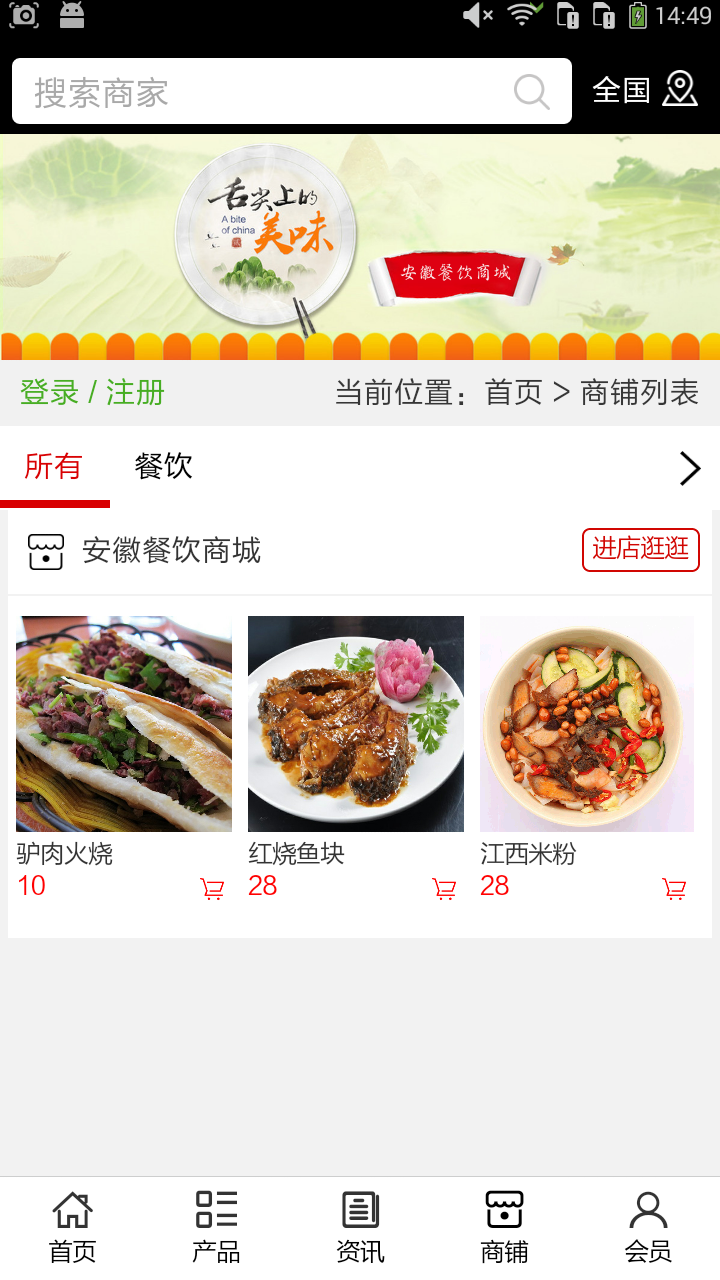View the 驴肉火烧 product
The height and width of the screenshot is (1280, 720).
click(124, 724)
